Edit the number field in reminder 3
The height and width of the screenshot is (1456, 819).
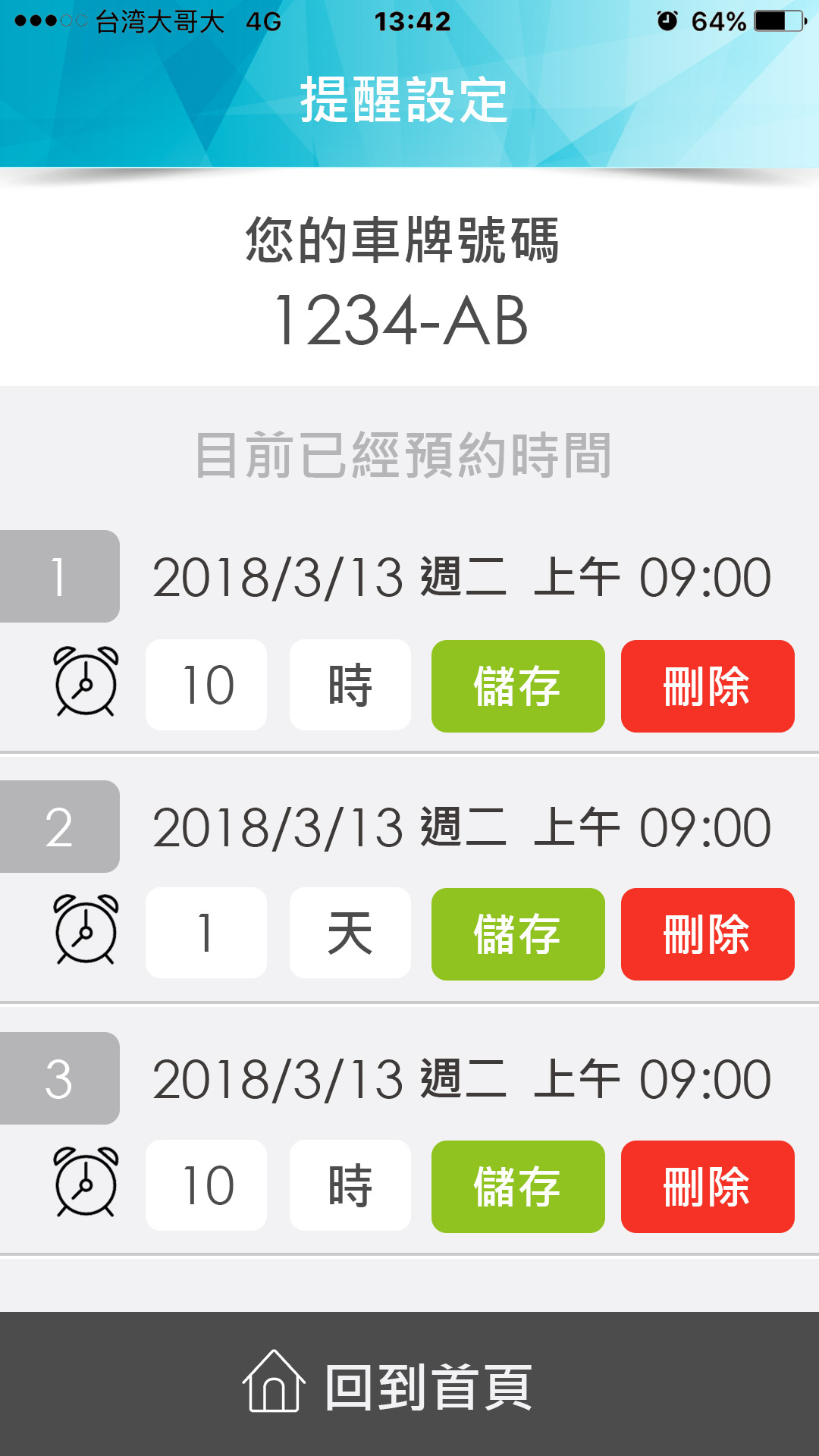point(206,1185)
